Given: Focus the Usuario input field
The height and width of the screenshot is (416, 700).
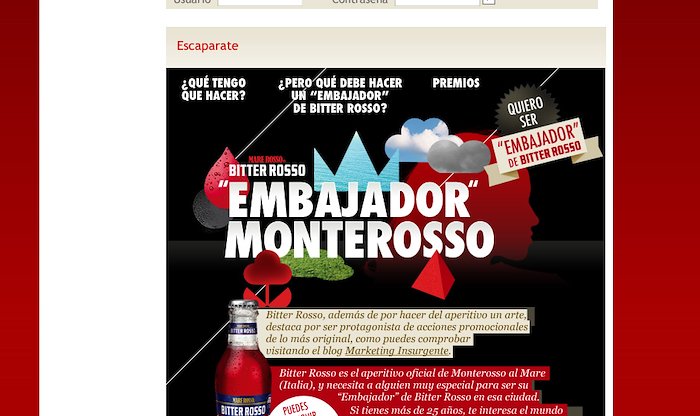Looking at the screenshot, I should click(260, 2).
